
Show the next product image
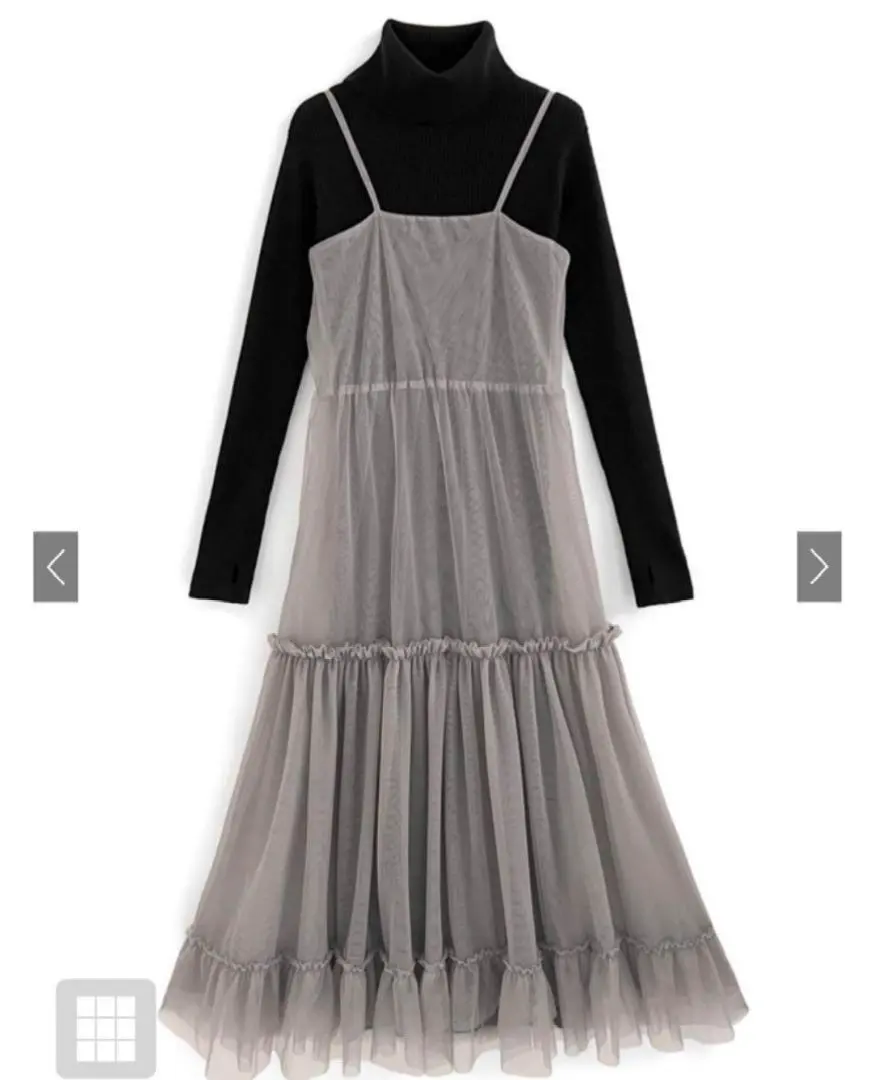(819, 567)
